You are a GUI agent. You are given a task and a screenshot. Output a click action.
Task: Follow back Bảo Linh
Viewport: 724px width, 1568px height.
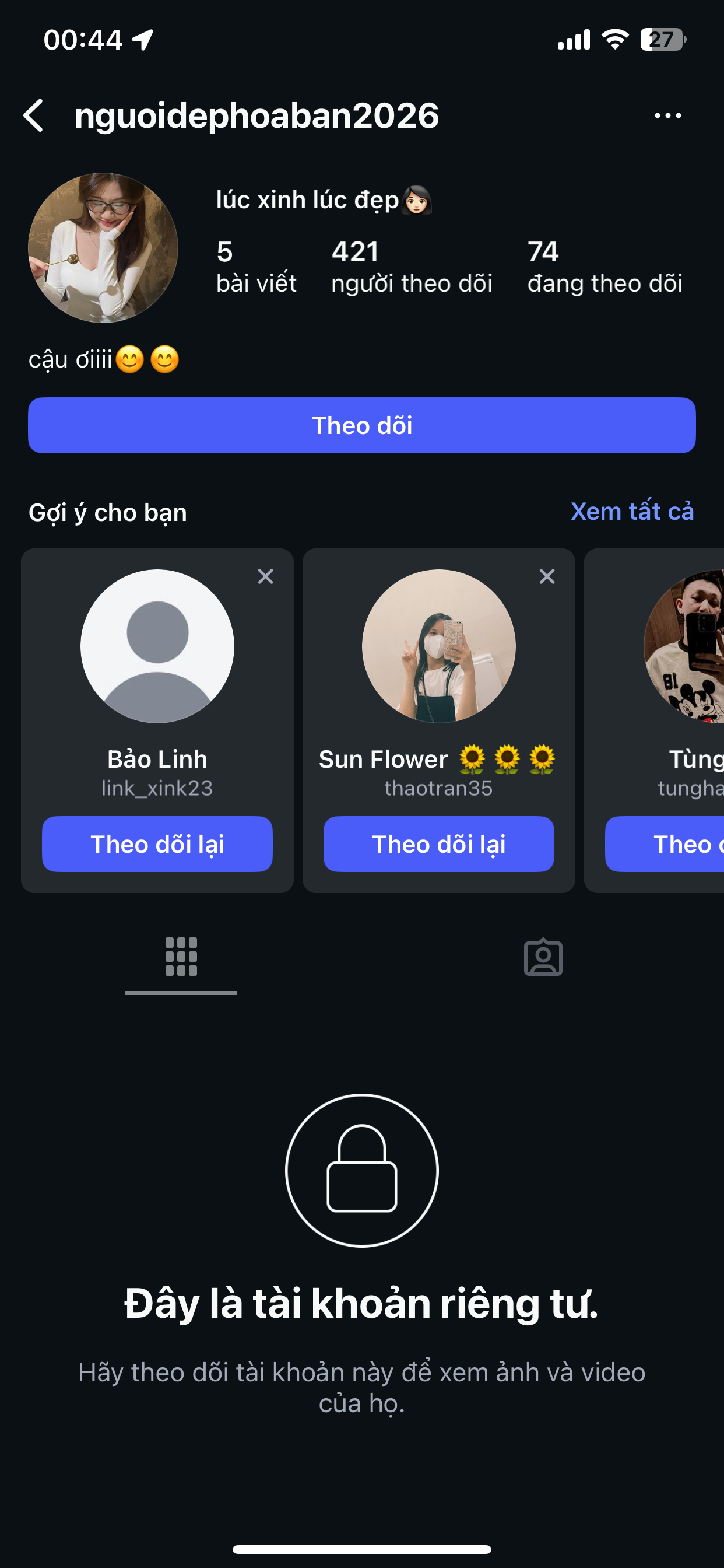[x=157, y=843]
